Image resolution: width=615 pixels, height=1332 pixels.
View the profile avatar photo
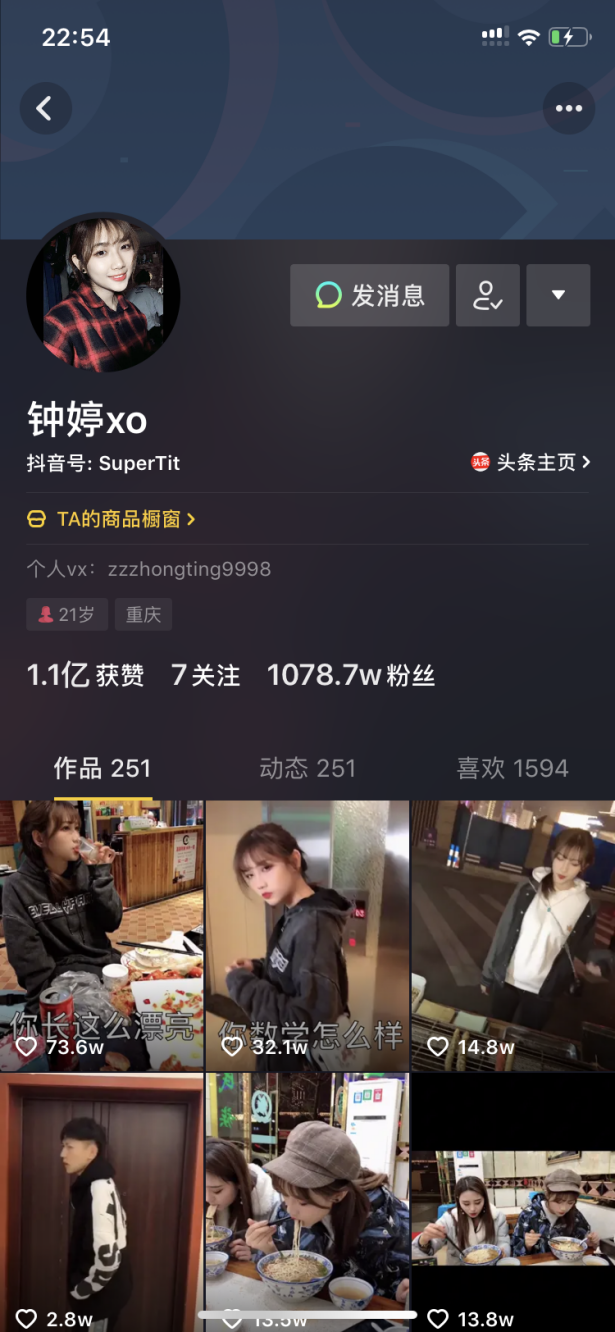point(103,290)
